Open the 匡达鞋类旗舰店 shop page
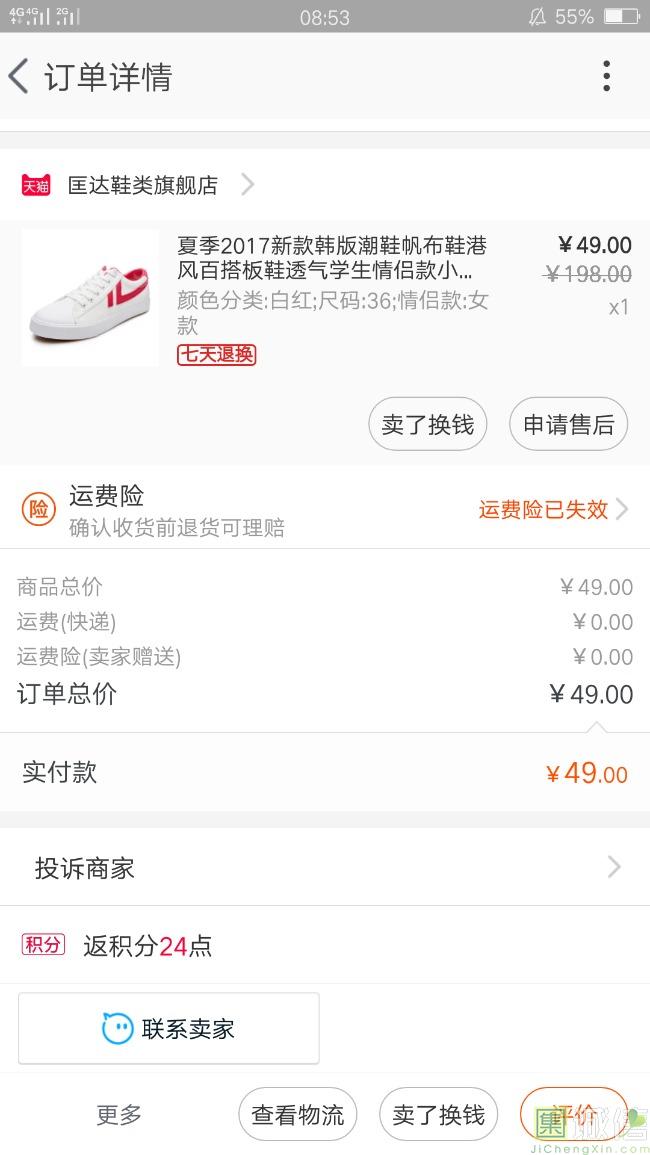The width and height of the screenshot is (650, 1155). [x=142, y=185]
